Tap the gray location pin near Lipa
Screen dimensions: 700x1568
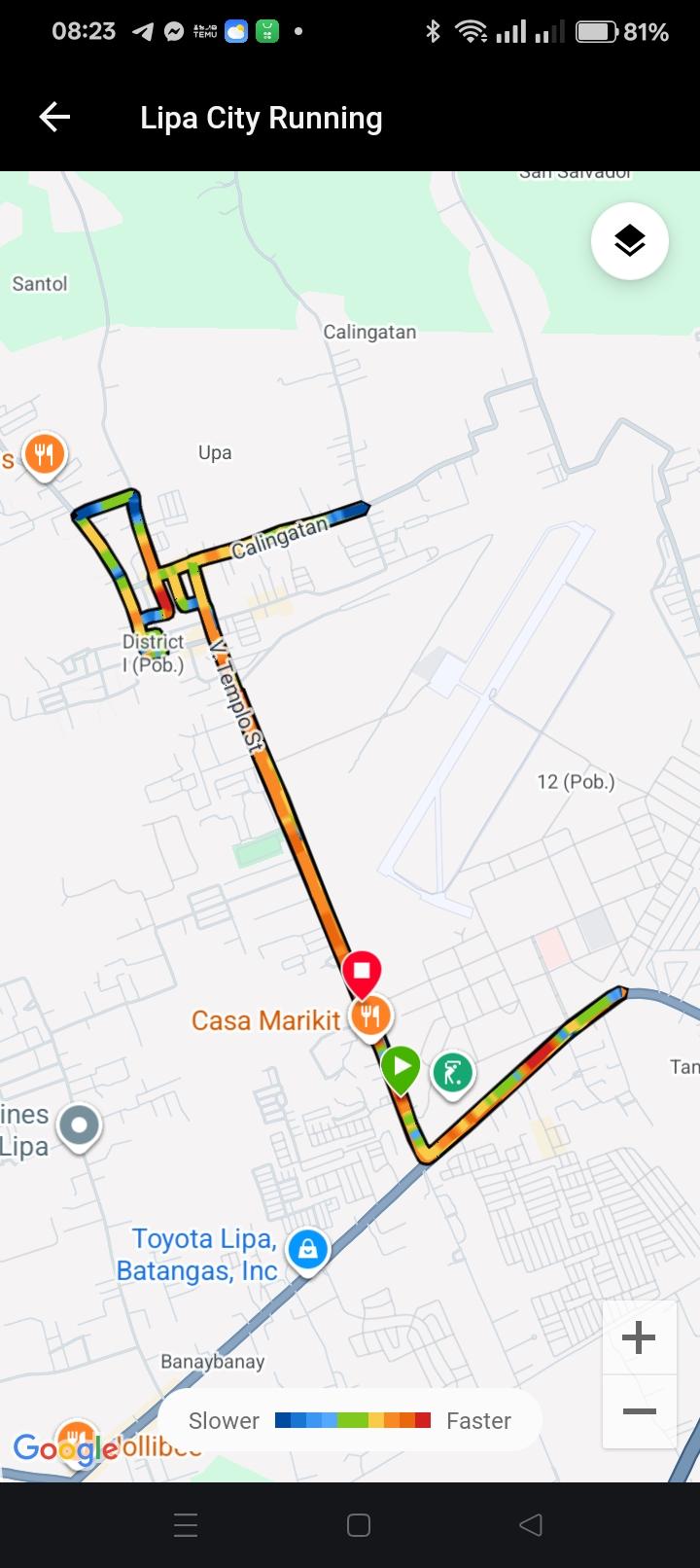point(80,1126)
